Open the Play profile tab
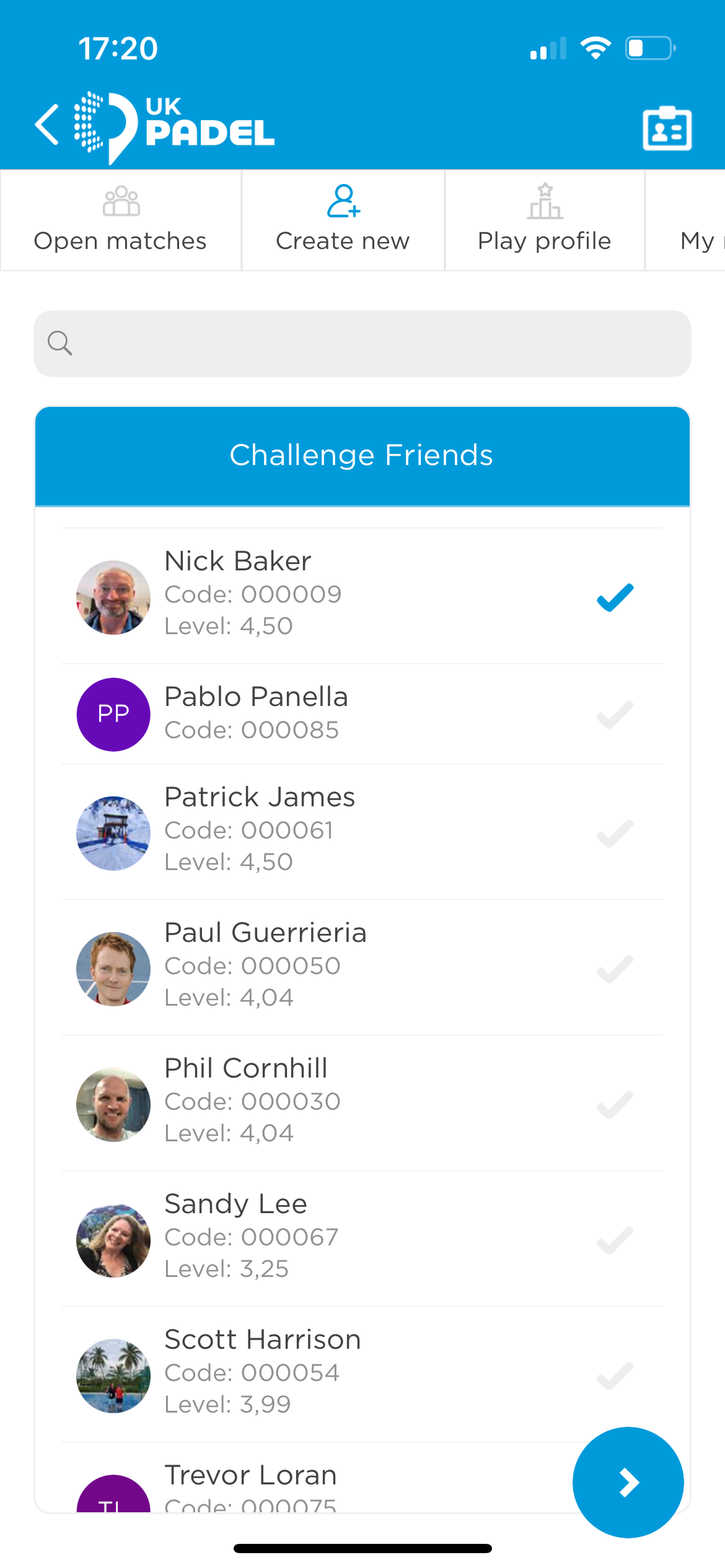725x1568 pixels. pyautogui.click(x=544, y=220)
